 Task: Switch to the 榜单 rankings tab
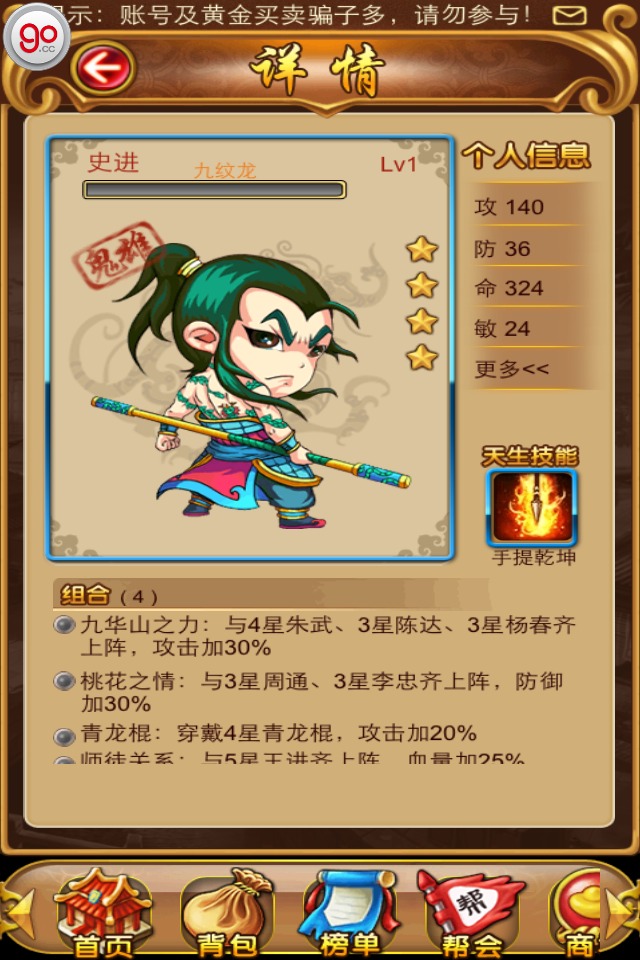coord(349,913)
